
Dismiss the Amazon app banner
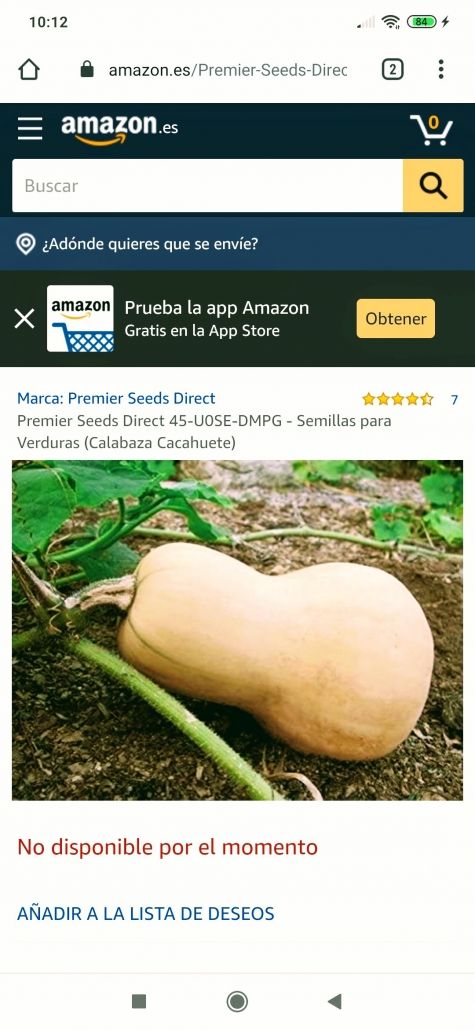(24, 319)
